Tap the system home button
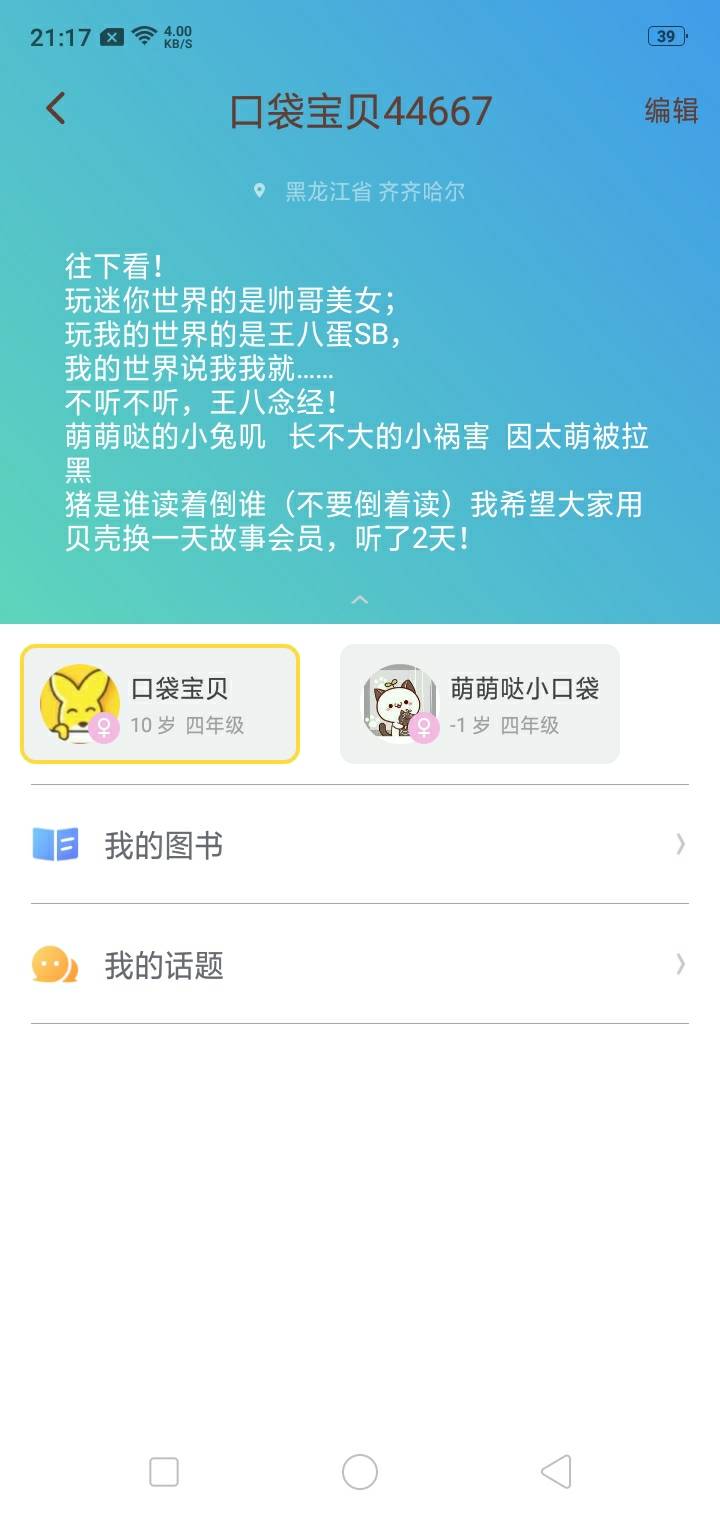 (x=360, y=1472)
